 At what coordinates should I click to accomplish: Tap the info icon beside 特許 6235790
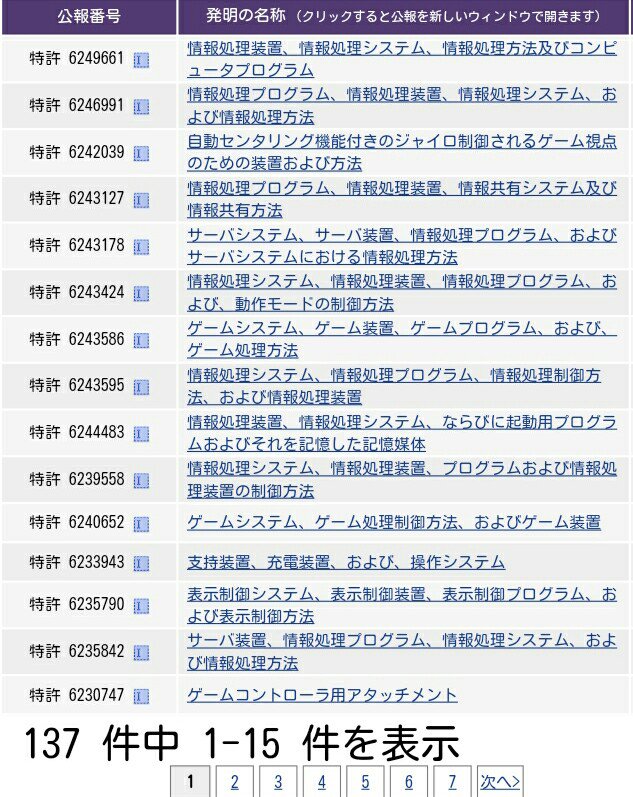pyautogui.click(x=141, y=606)
